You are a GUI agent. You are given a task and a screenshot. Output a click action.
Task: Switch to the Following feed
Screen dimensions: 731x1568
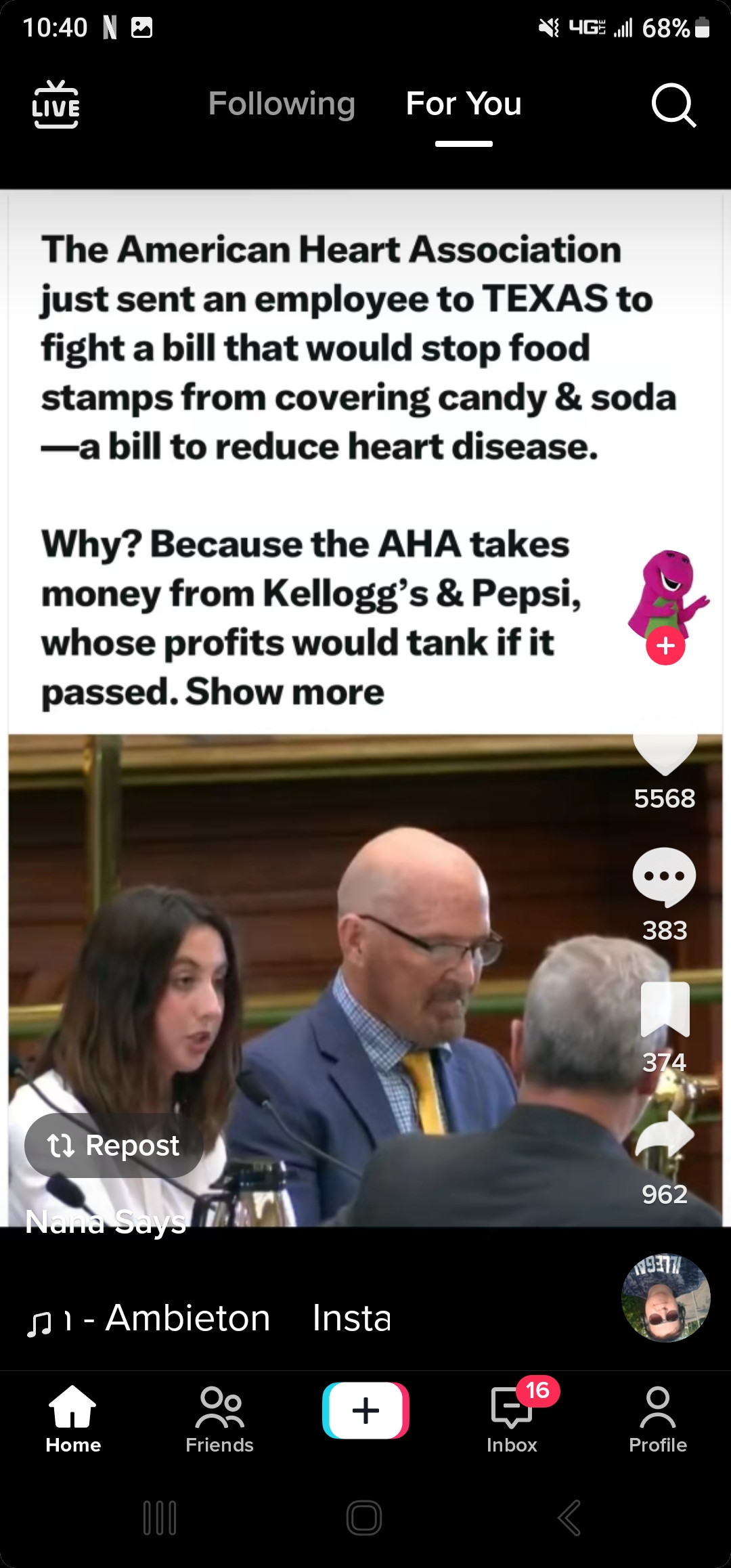point(282,104)
